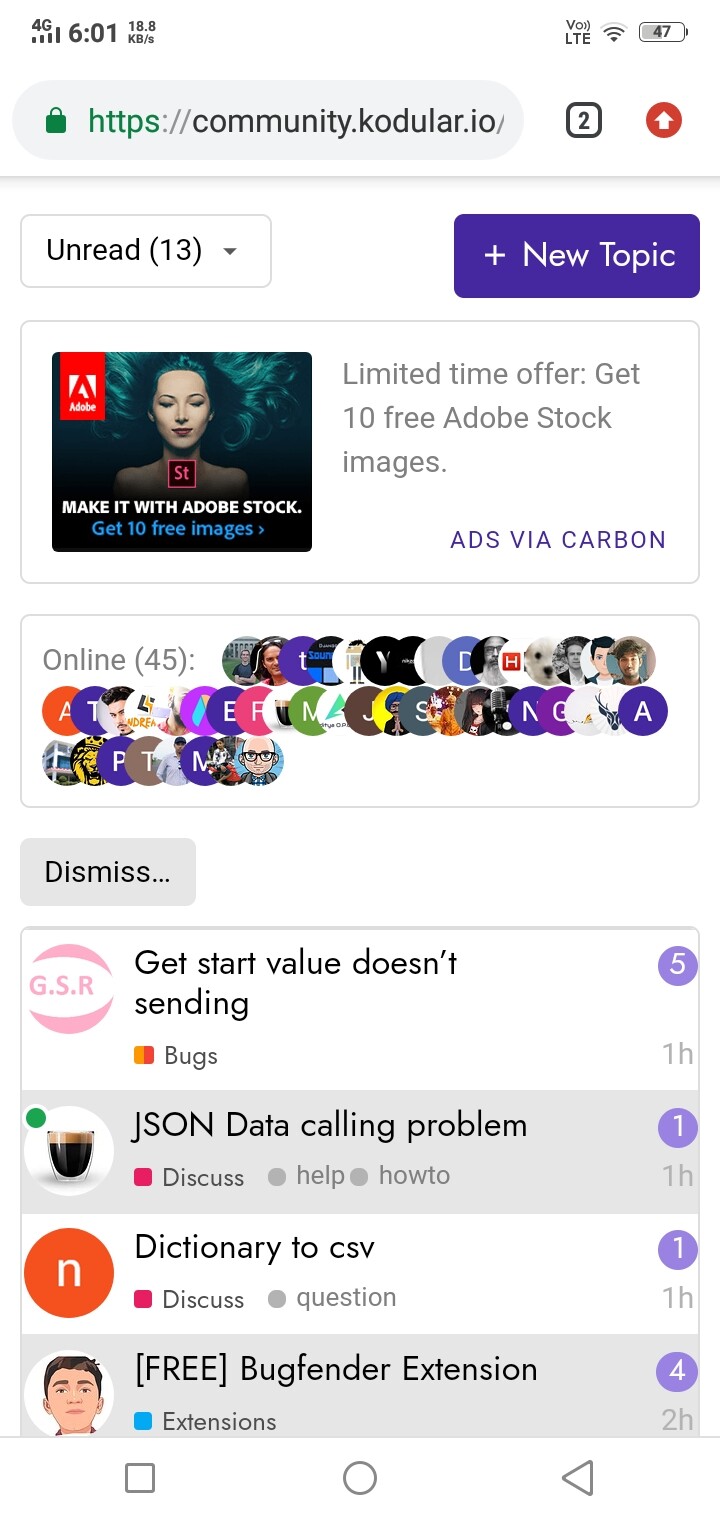Viewport: 720px width, 1520px height.
Task: Tap the Dismiss… button
Action: click(x=108, y=872)
